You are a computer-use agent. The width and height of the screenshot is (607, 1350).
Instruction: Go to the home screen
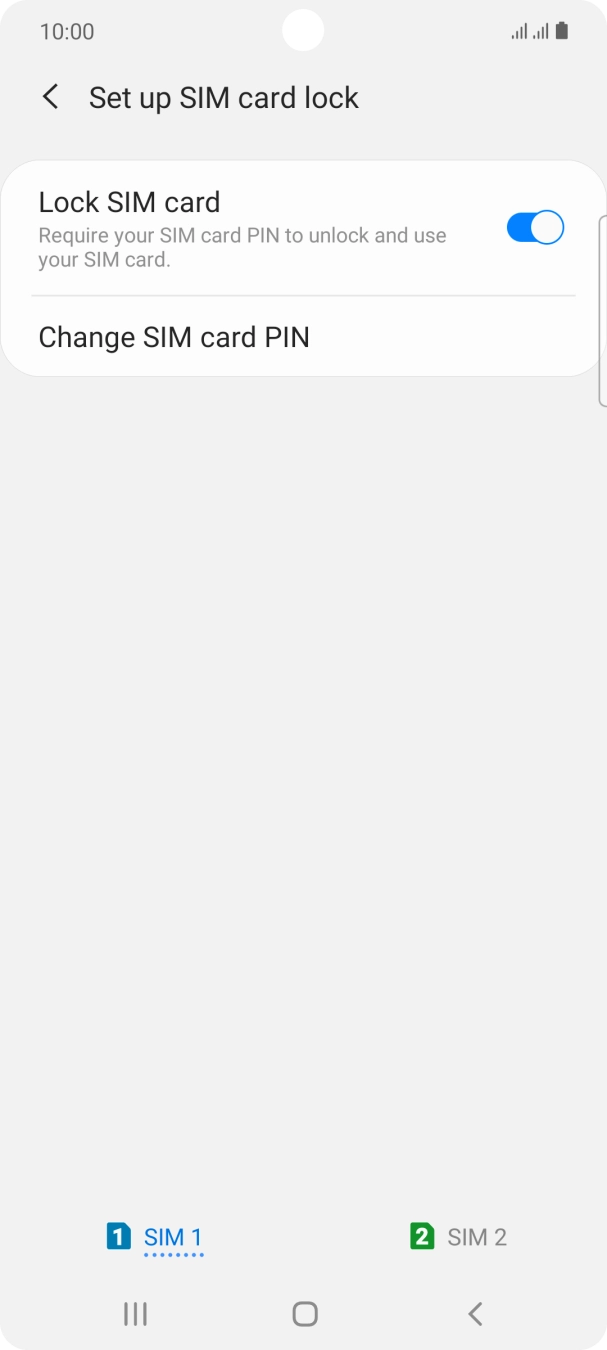305,1314
